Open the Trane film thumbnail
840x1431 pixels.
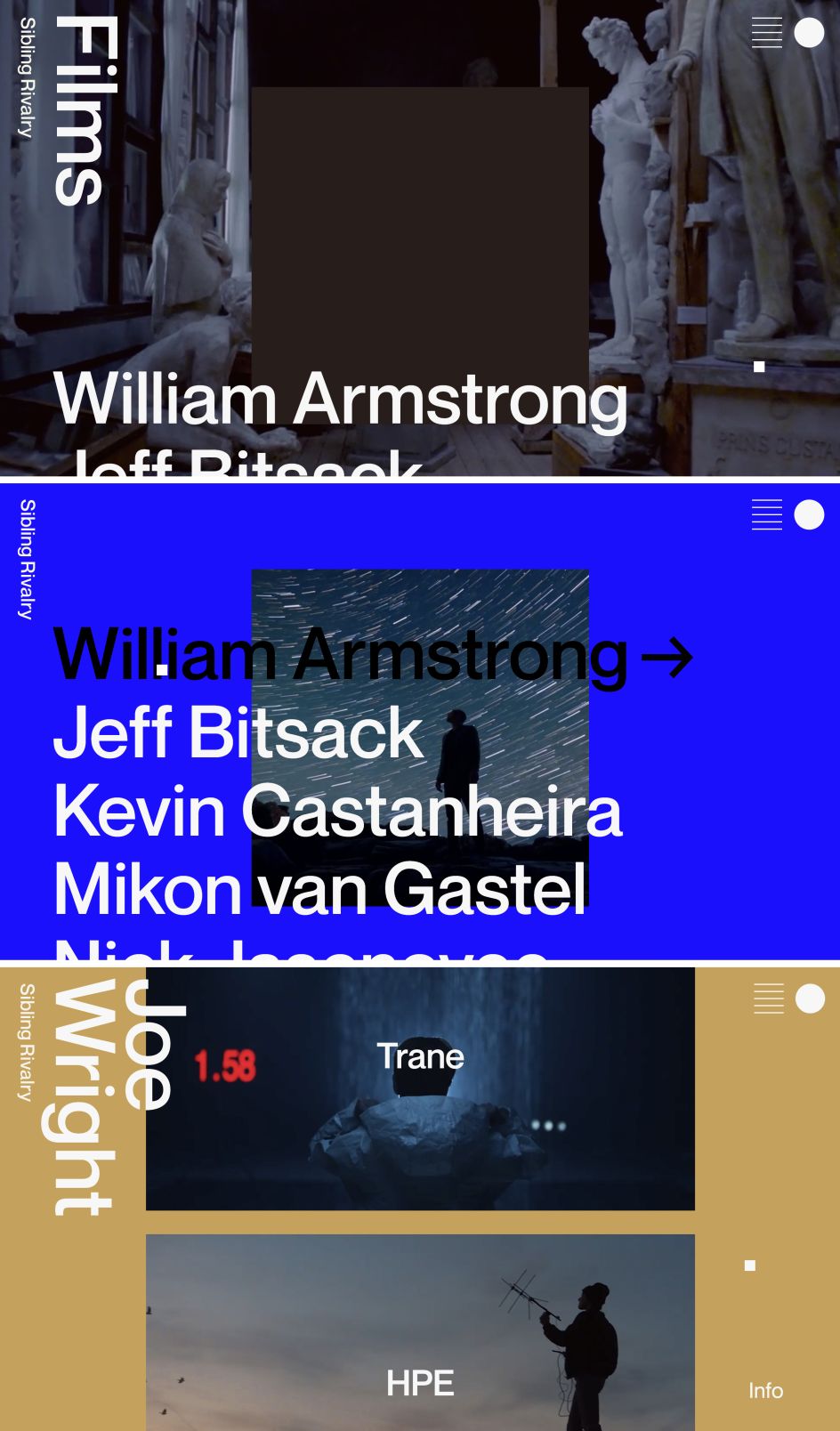click(420, 1087)
